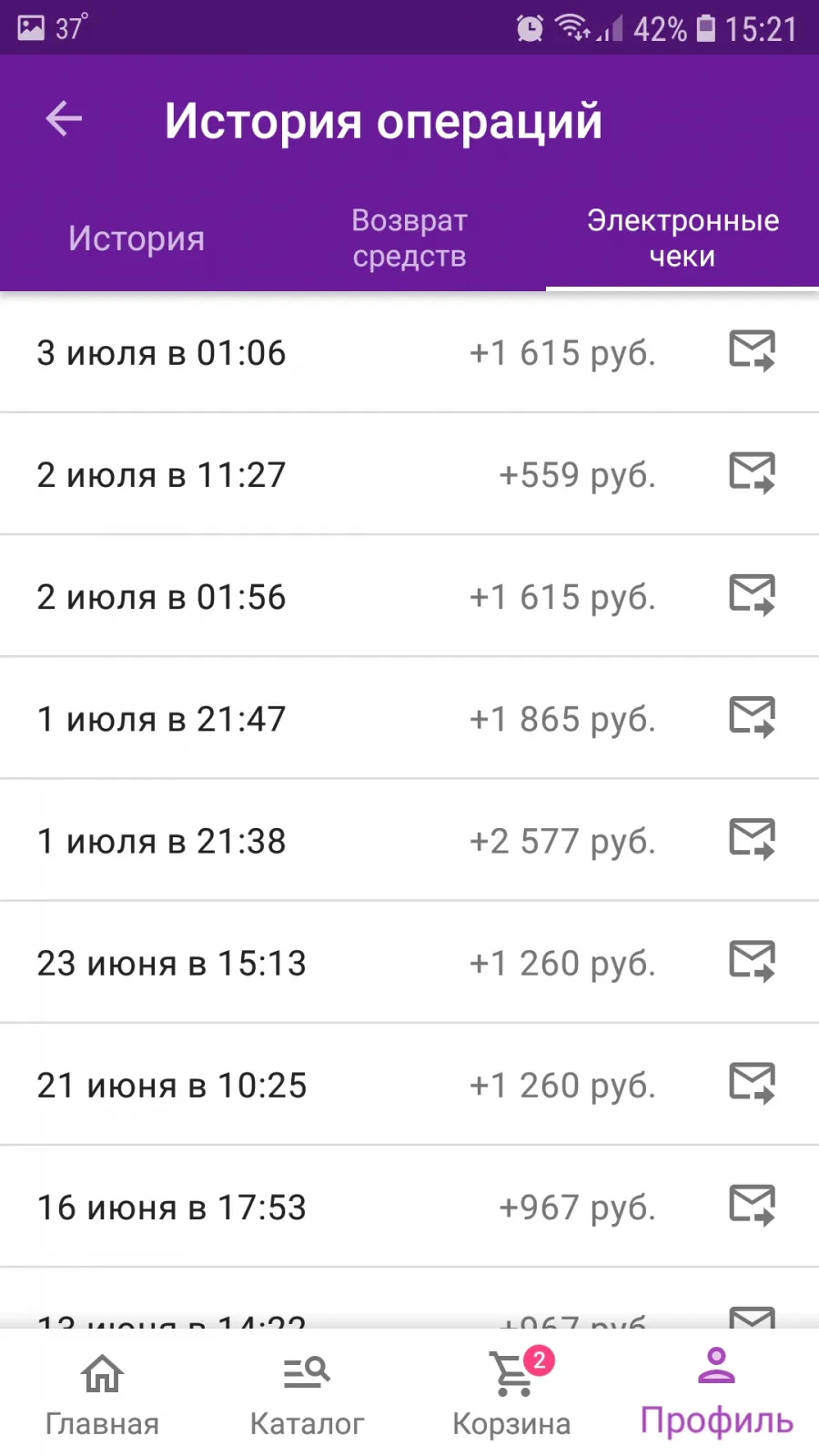Send the receipt from 3 июля в 01:06
This screenshot has width=819, height=1456.
pyautogui.click(x=753, y=351)
